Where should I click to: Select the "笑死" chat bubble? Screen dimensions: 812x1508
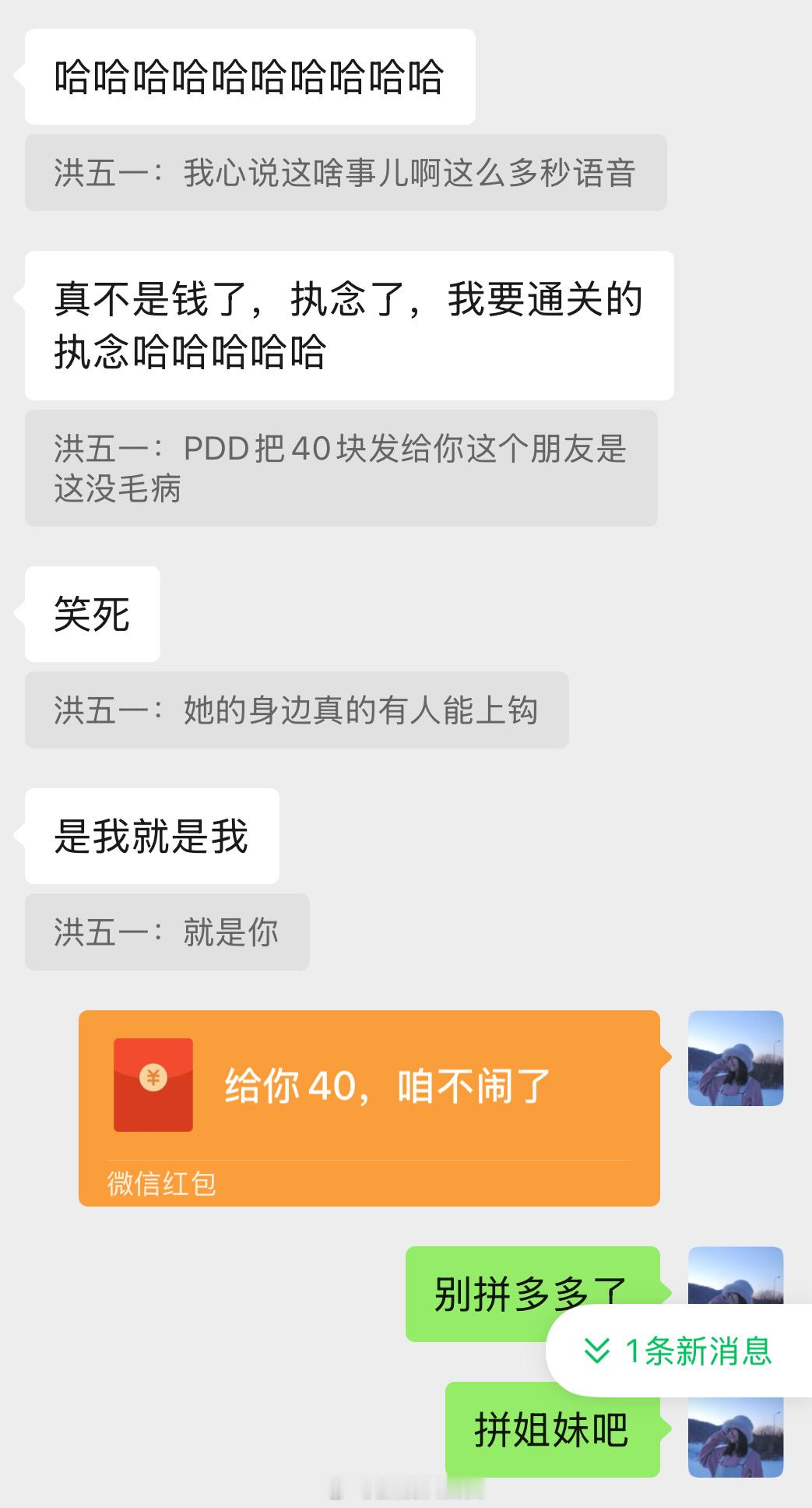(x=91, y=615)
